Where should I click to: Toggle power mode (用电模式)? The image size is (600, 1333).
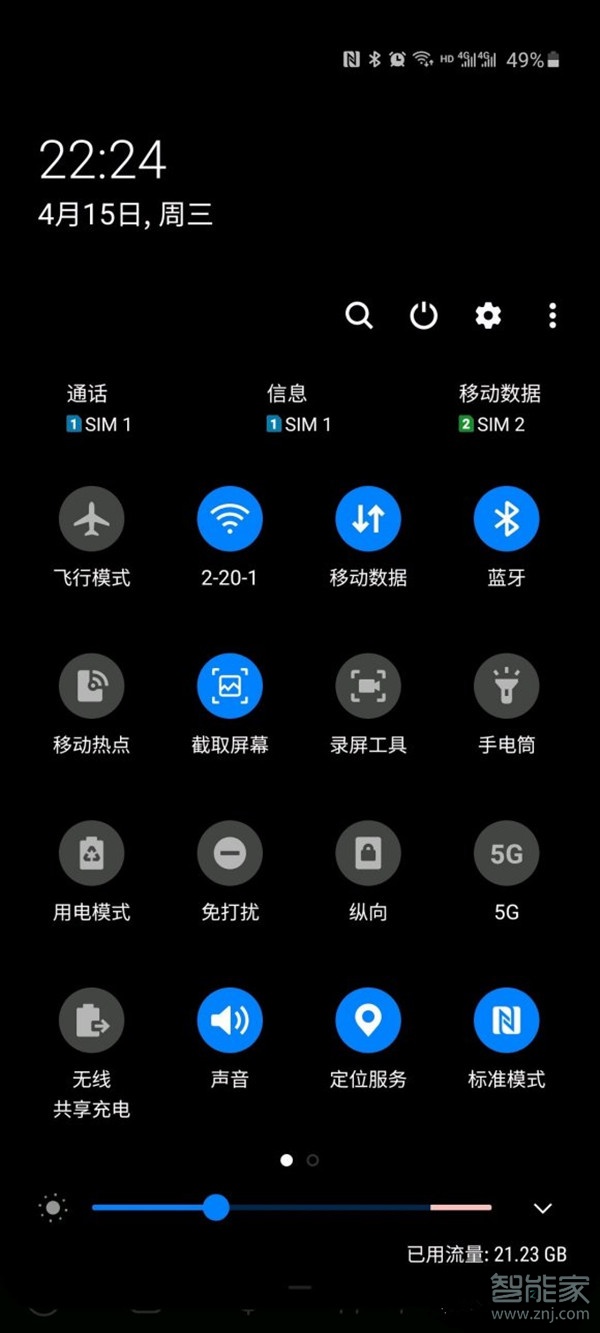(x=92, y=853)
